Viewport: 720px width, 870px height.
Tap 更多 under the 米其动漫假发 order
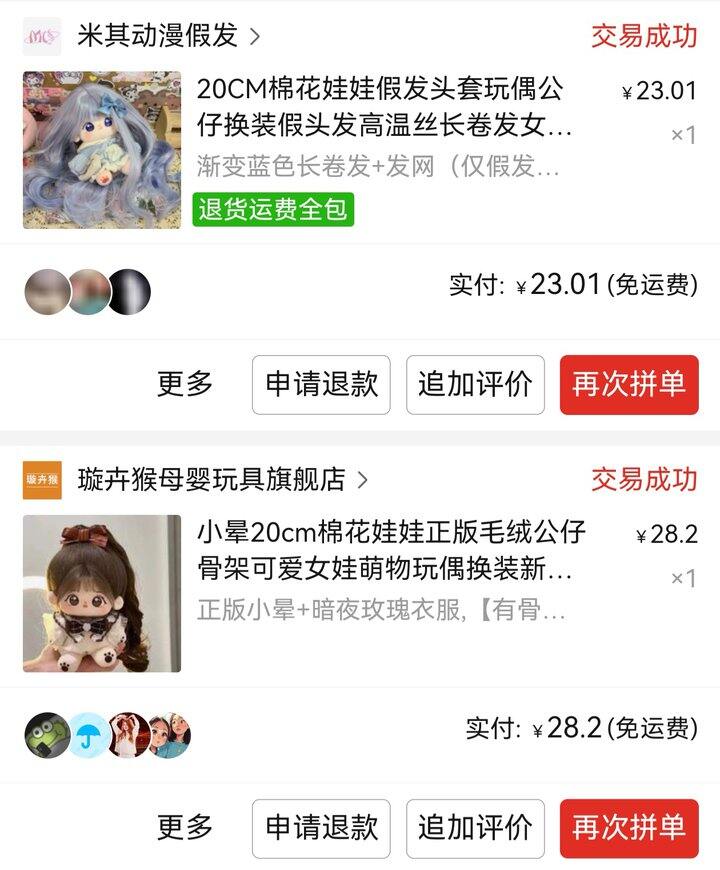pos(185,384)
